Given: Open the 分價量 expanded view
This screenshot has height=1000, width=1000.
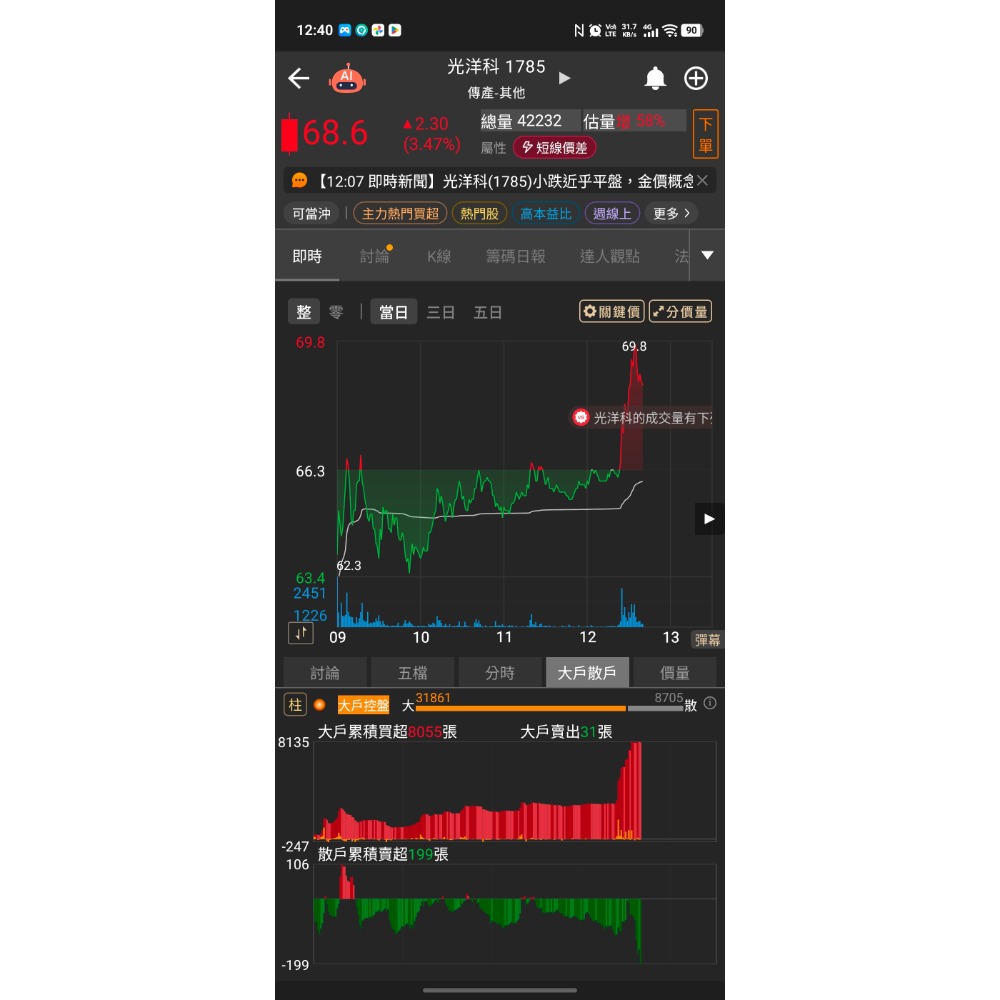Looking at the screenshot, I should [681, 312].
